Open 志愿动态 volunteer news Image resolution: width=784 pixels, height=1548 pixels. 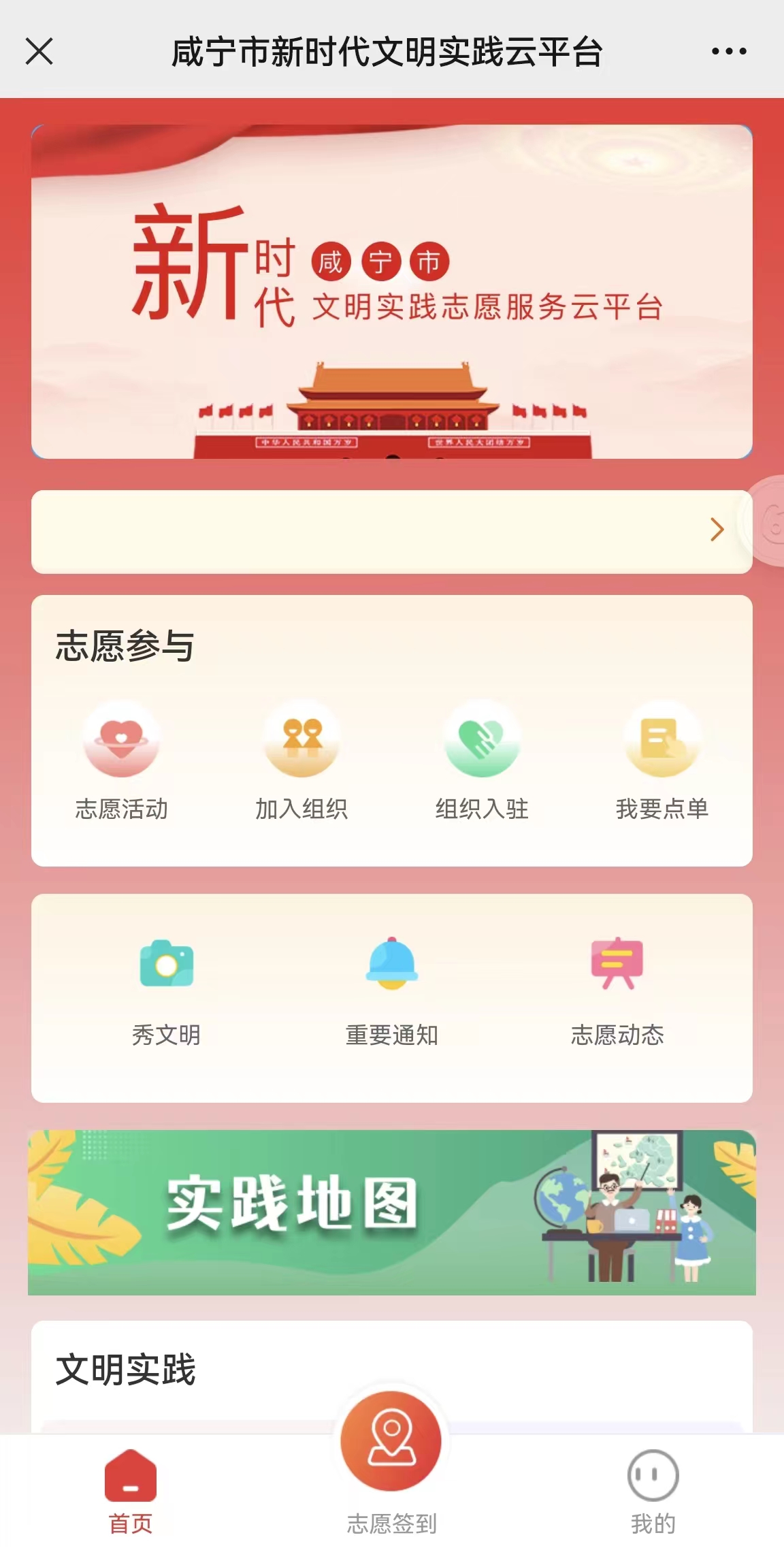617,990
